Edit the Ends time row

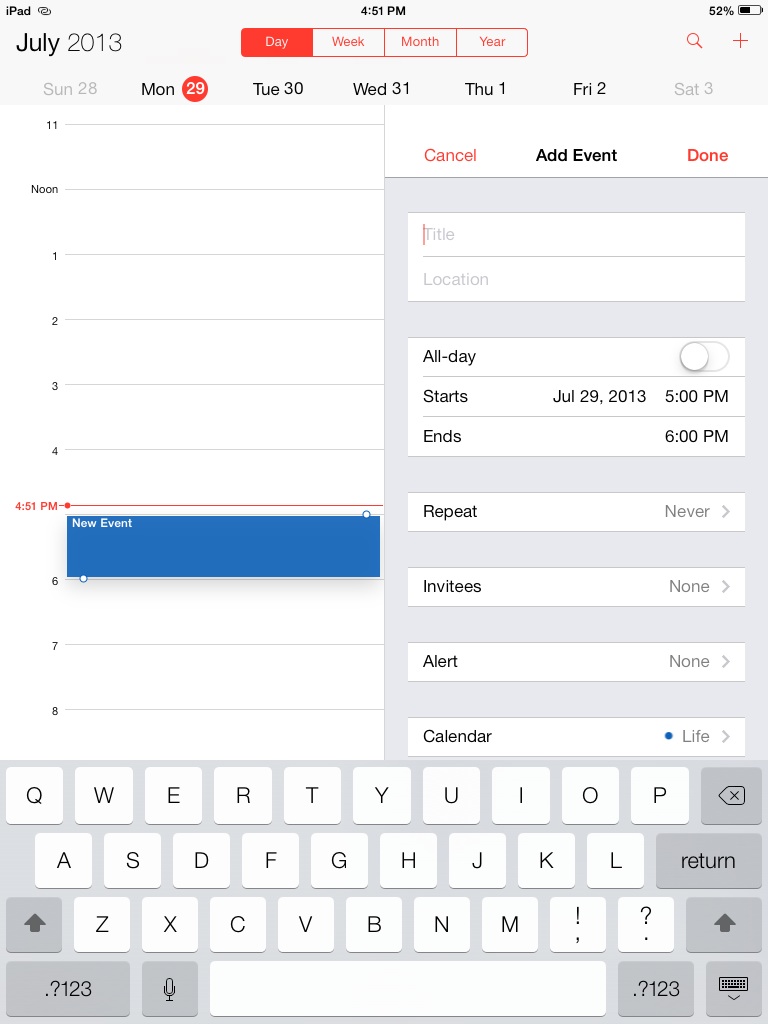576,436
